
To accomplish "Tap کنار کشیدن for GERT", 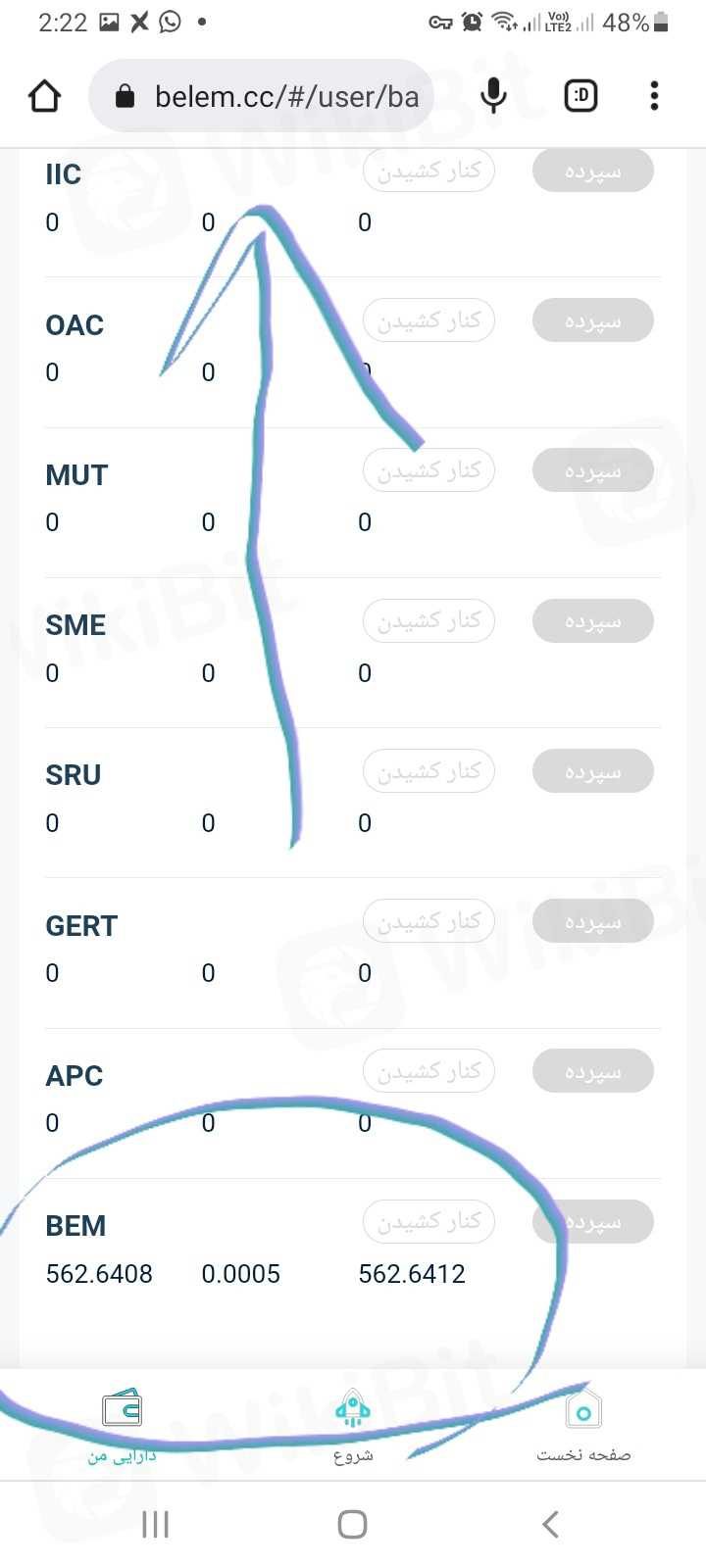I will click(x=429, y=921).
